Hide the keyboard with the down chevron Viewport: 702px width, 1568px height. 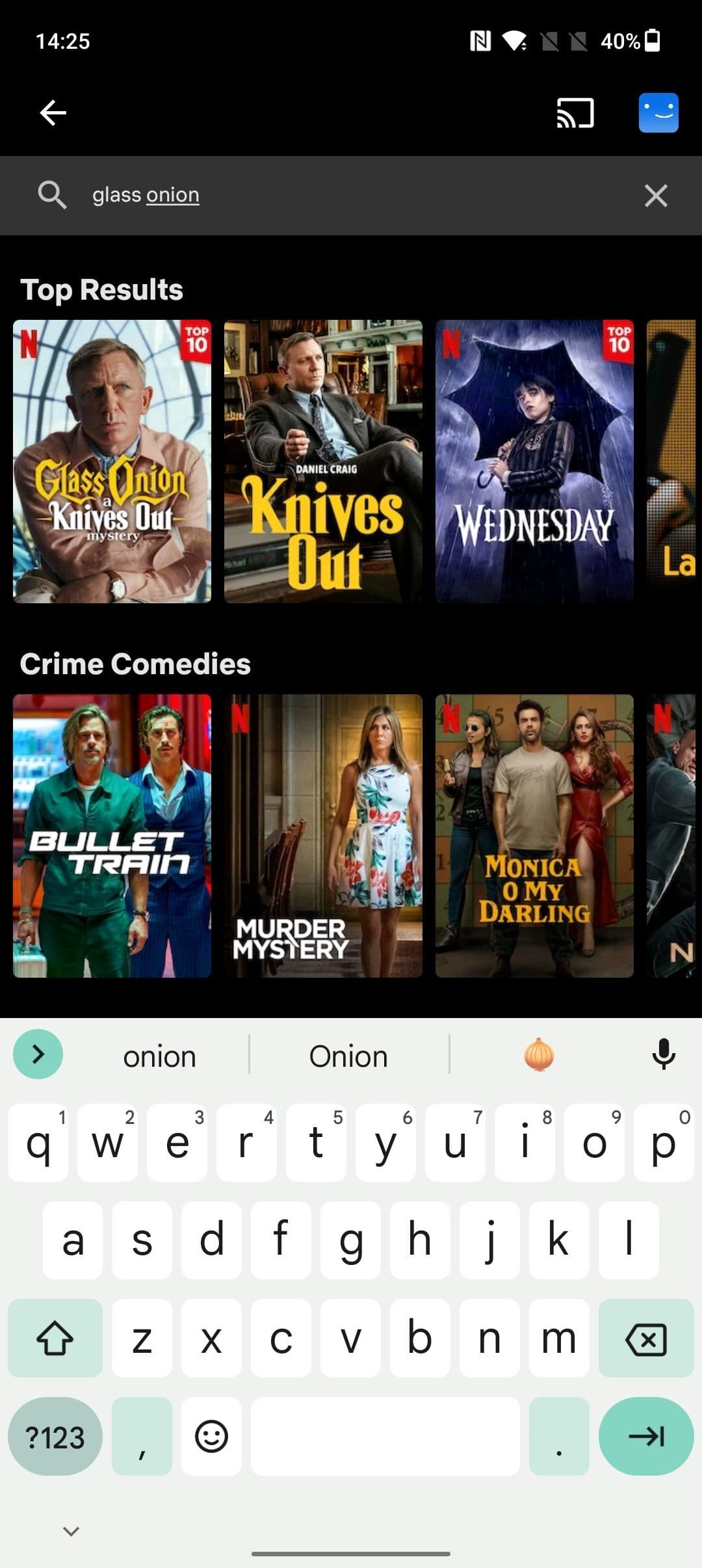71,1531
